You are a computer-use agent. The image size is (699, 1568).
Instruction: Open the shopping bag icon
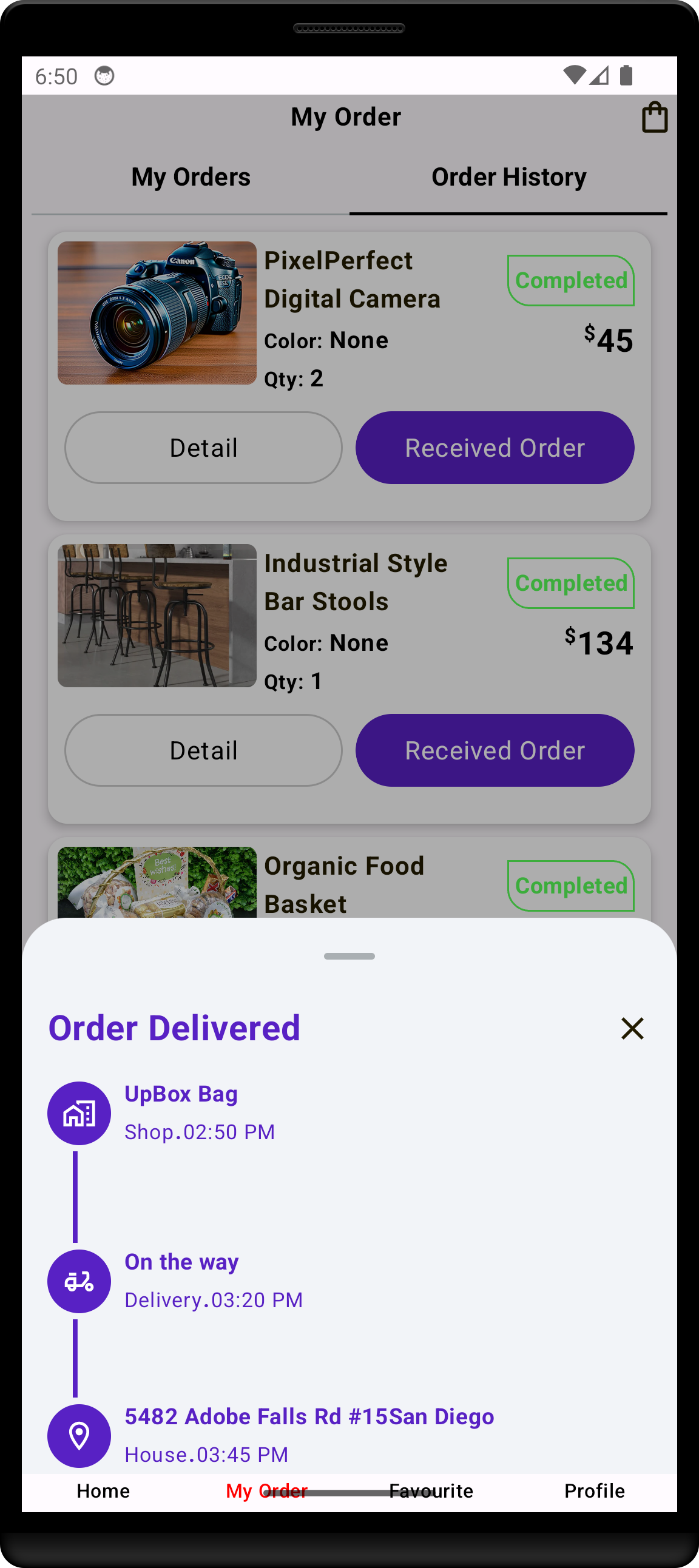[x=655, y=117]
